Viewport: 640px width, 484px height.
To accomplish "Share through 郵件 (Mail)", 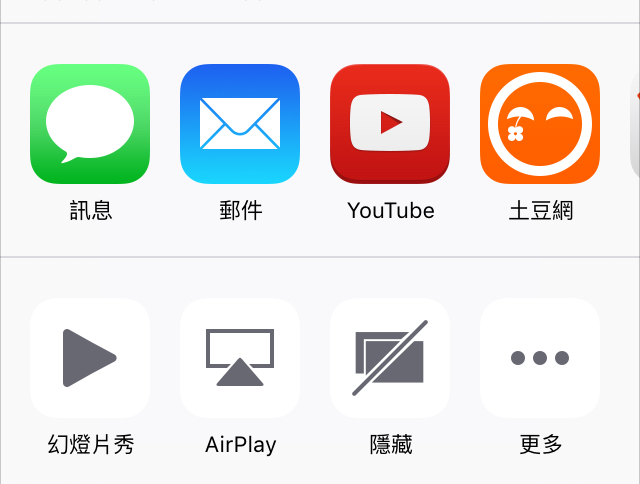I will point(240,124).
